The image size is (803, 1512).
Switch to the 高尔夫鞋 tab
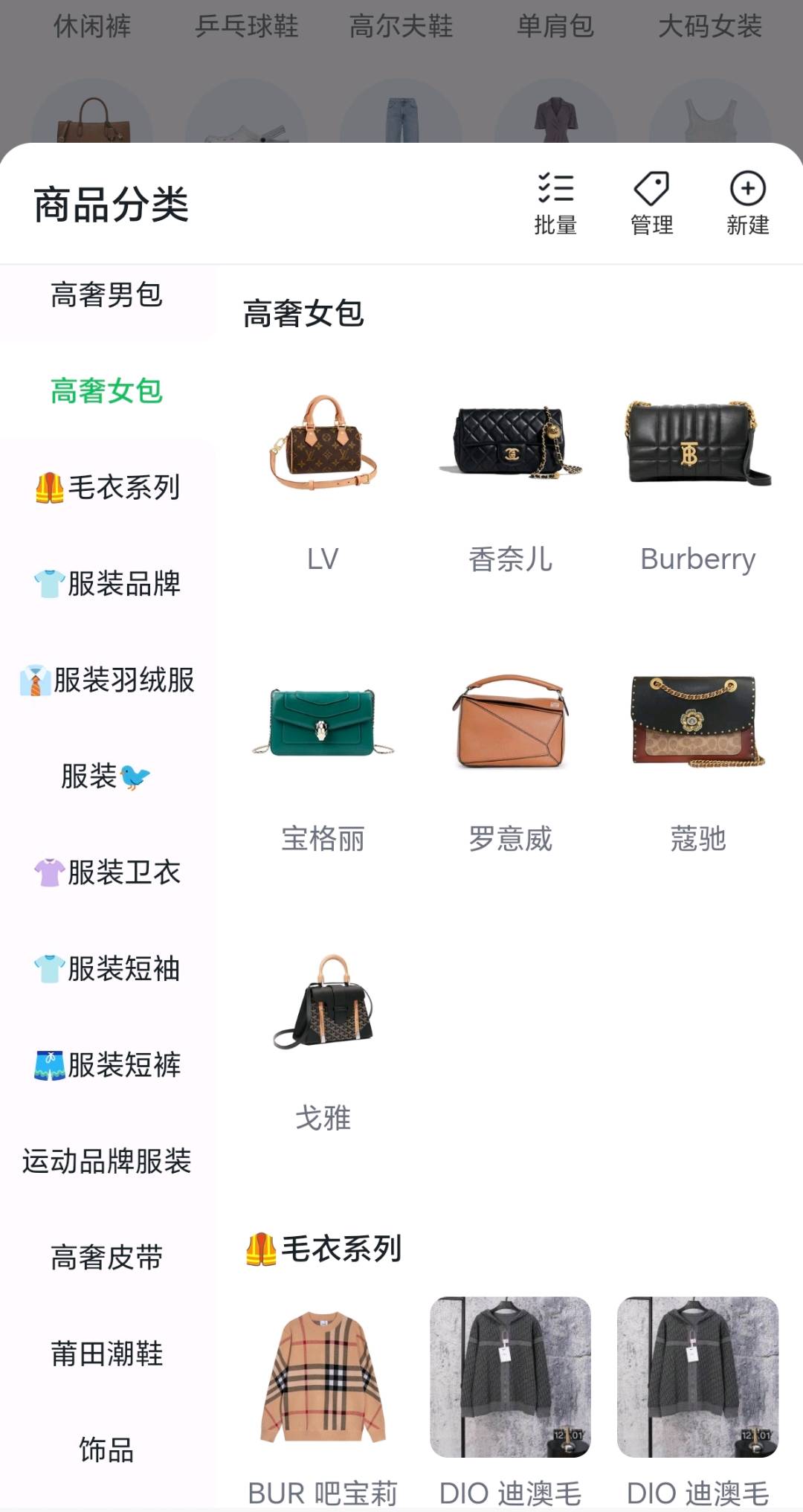(401, 27)
